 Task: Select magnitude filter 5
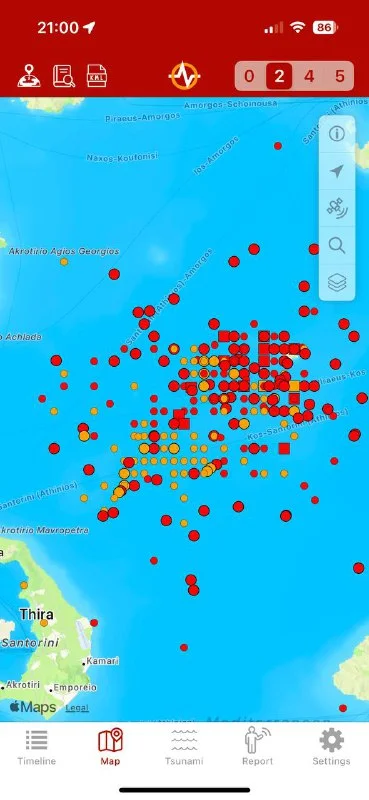pos(339,76)
